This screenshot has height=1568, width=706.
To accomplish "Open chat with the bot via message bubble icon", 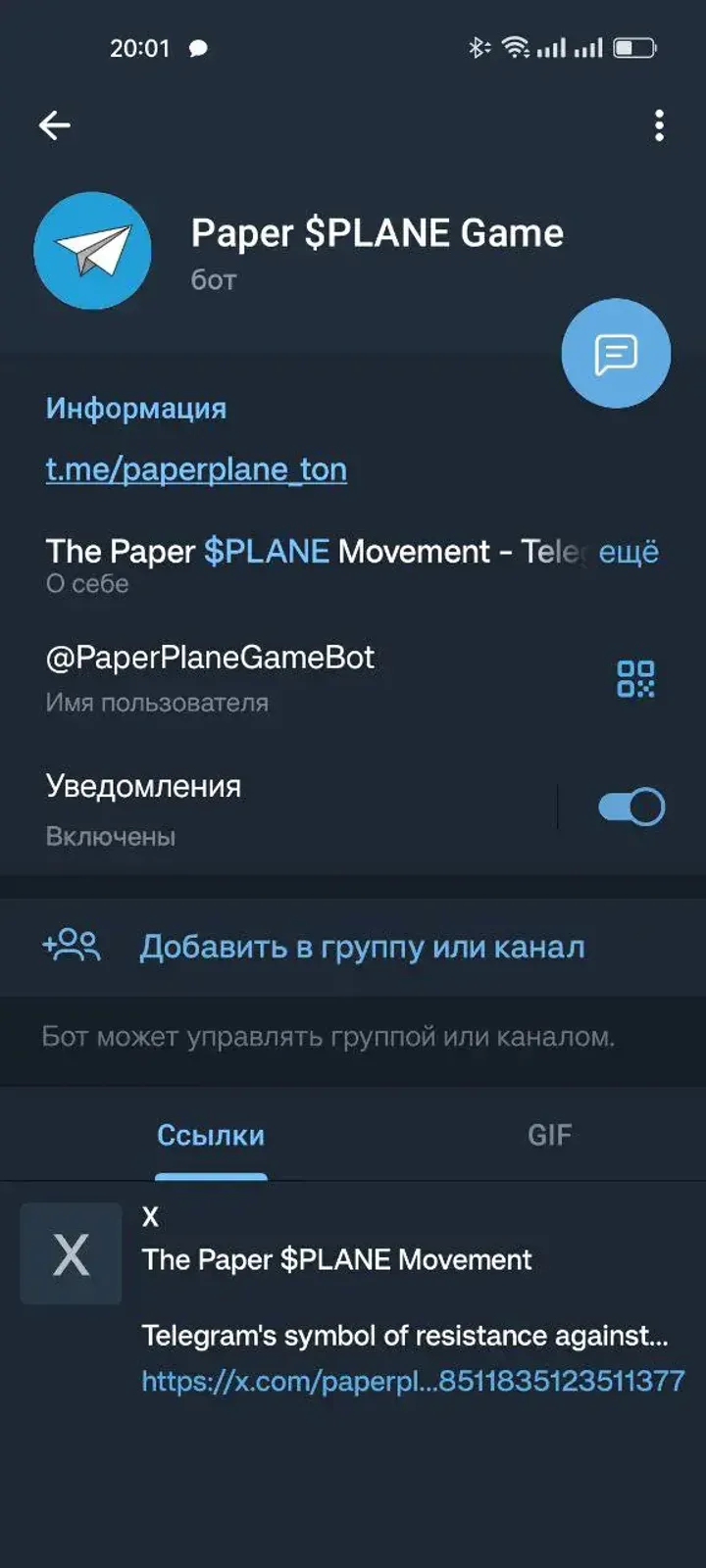I will (615, 353).
